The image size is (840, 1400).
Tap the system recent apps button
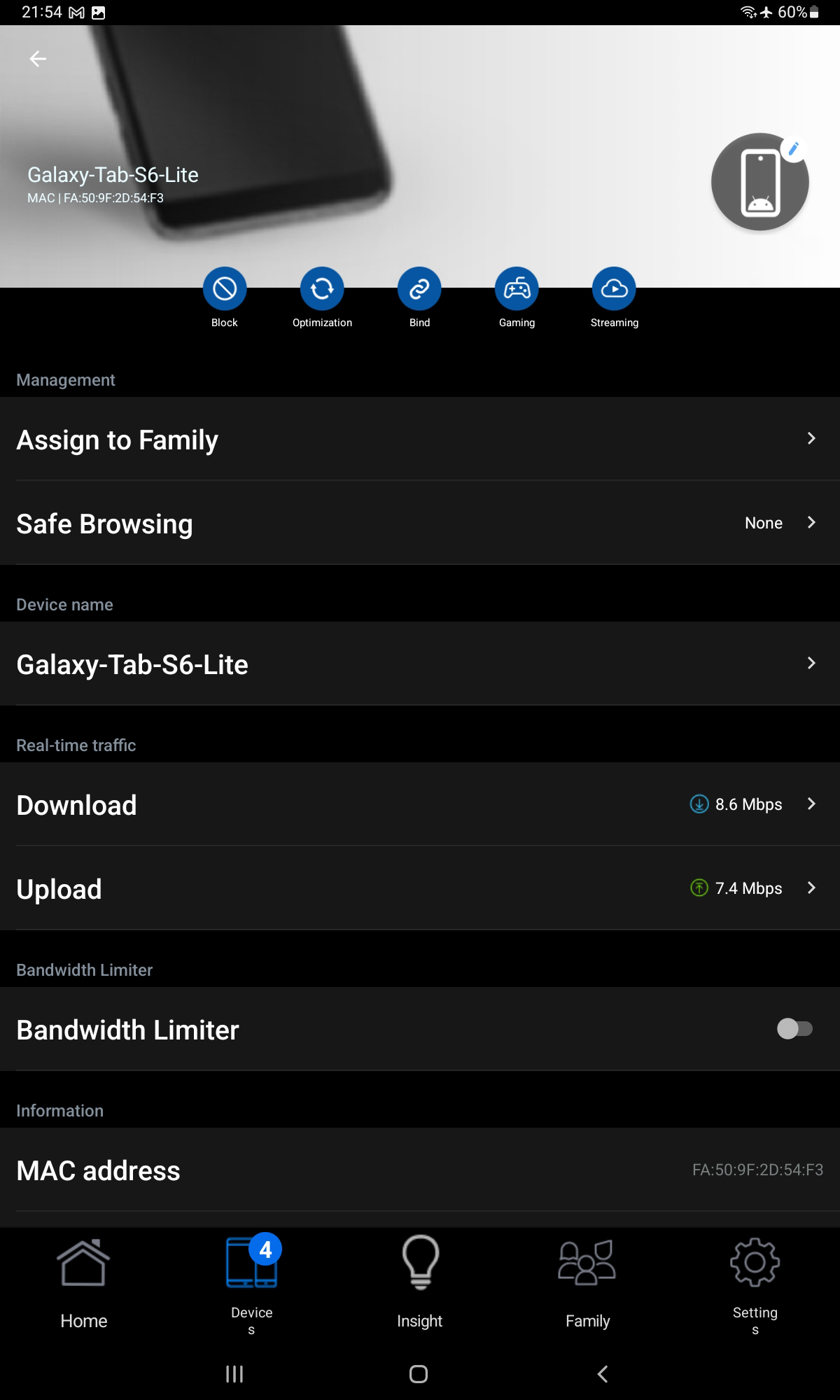[x=234, y=1374]
